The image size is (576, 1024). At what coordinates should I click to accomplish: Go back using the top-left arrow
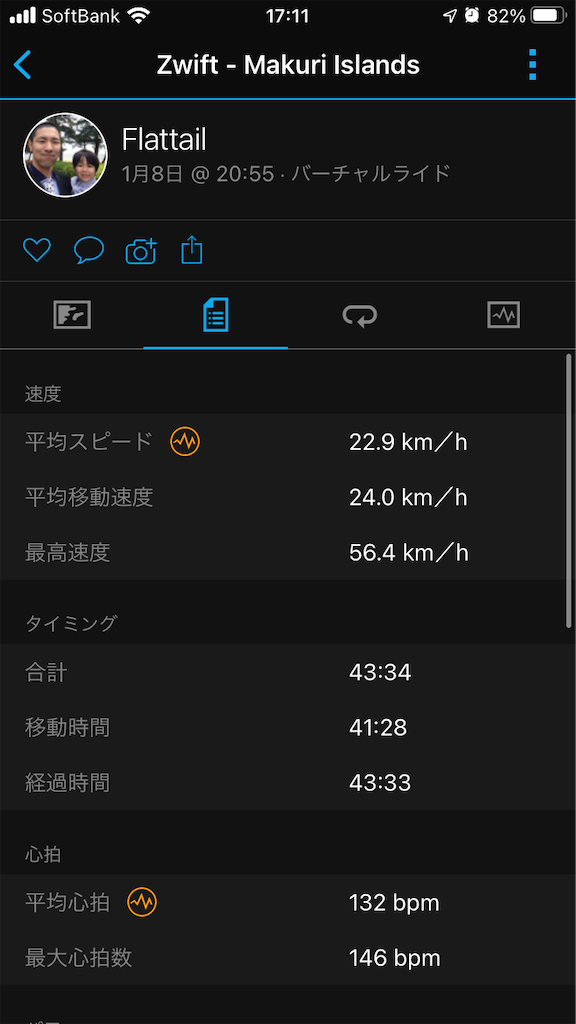(x=22, y=65)
